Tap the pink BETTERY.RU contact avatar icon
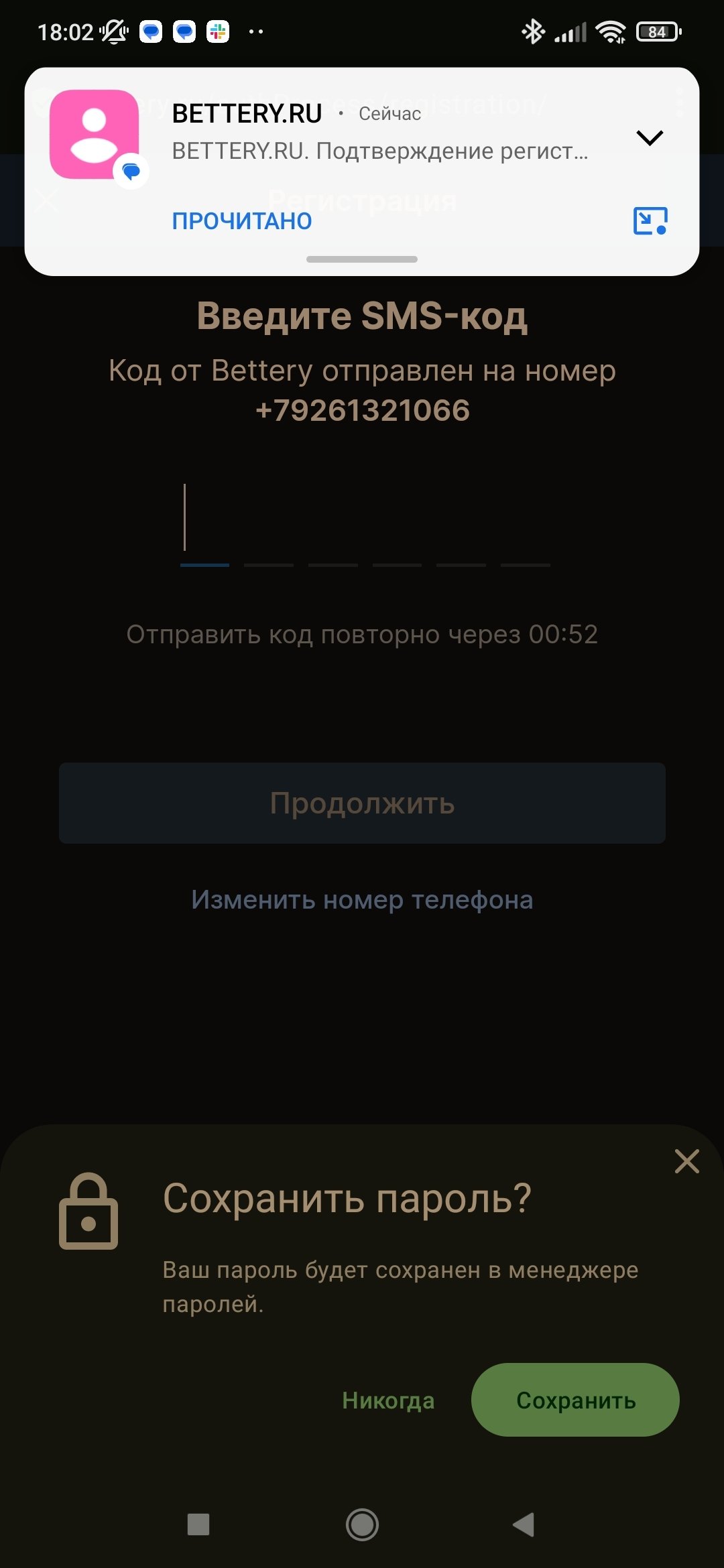Screen dimensions: 724x1568 click(96, 133)
